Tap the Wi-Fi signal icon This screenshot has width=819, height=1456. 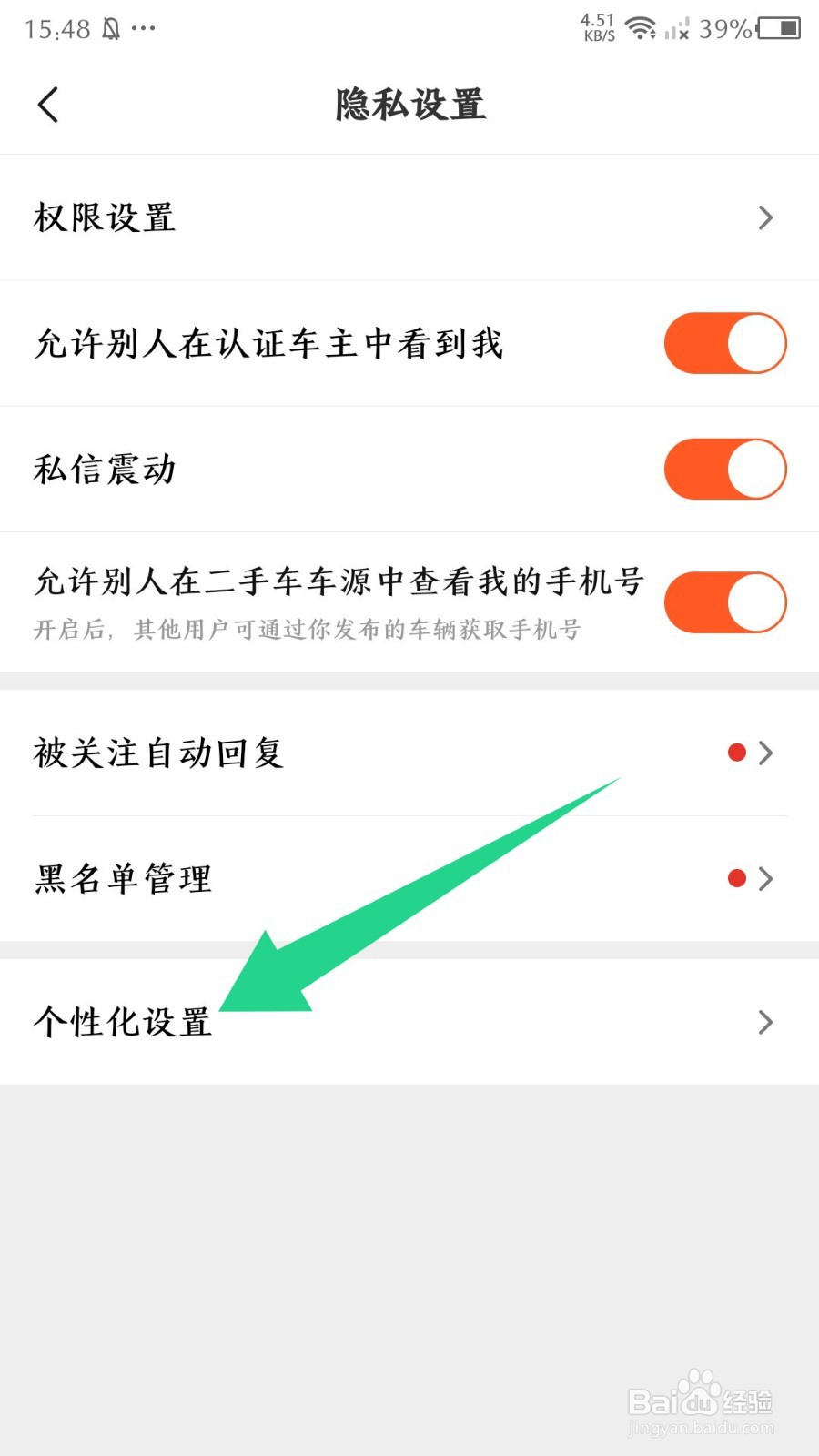[642, 29]
